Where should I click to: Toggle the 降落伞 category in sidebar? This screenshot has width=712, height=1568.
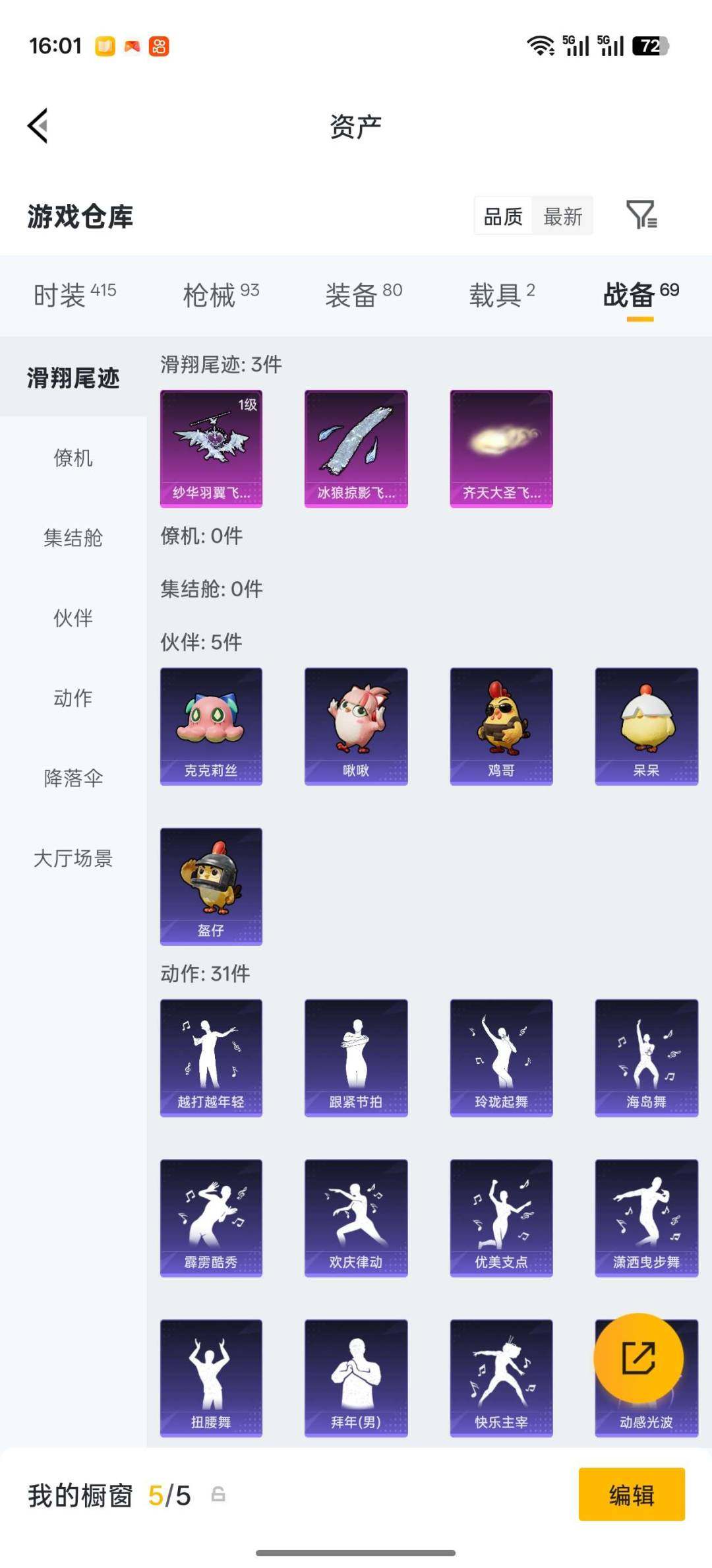click(73, 779)
